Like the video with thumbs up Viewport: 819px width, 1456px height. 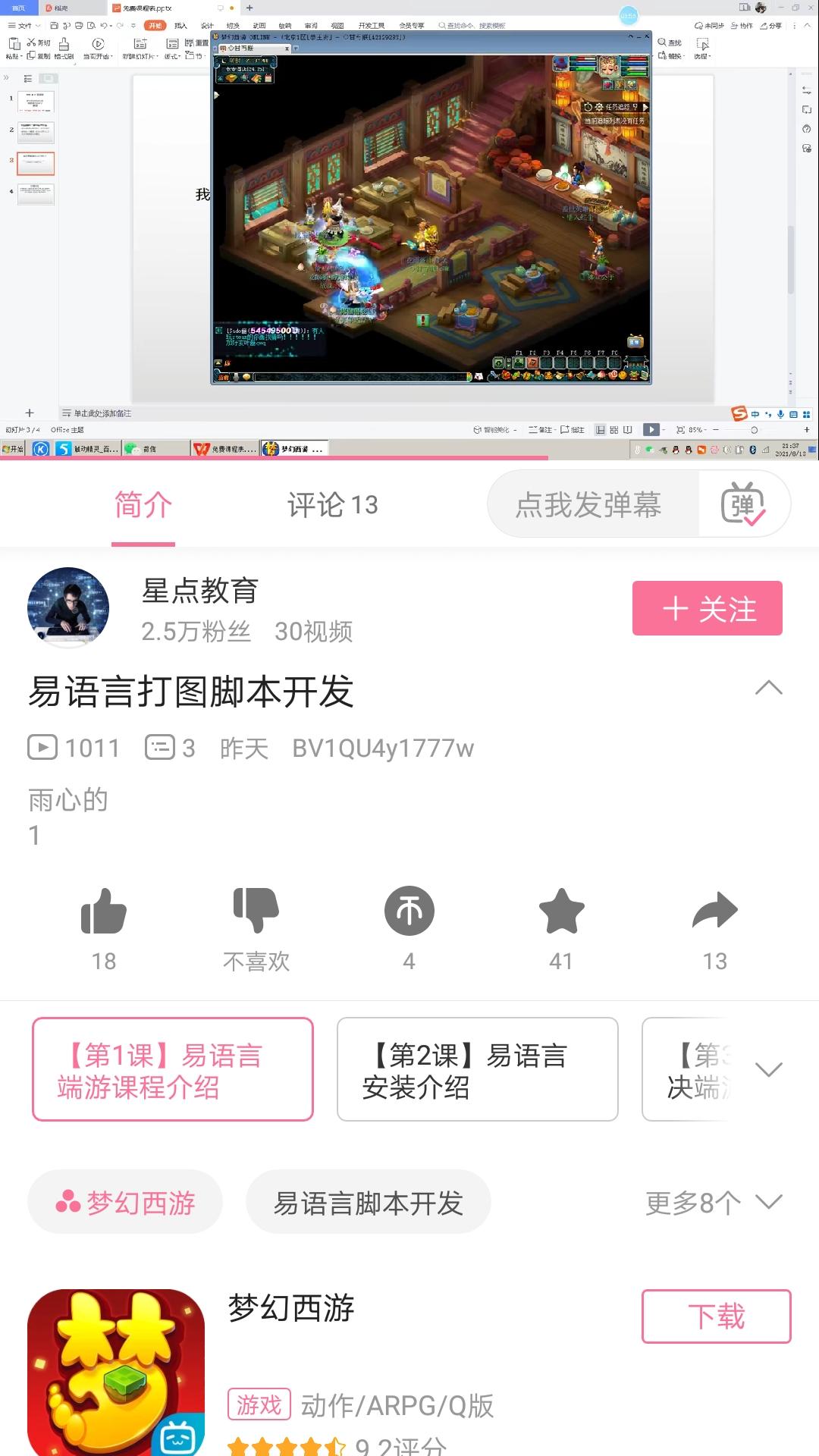point(104,912)
